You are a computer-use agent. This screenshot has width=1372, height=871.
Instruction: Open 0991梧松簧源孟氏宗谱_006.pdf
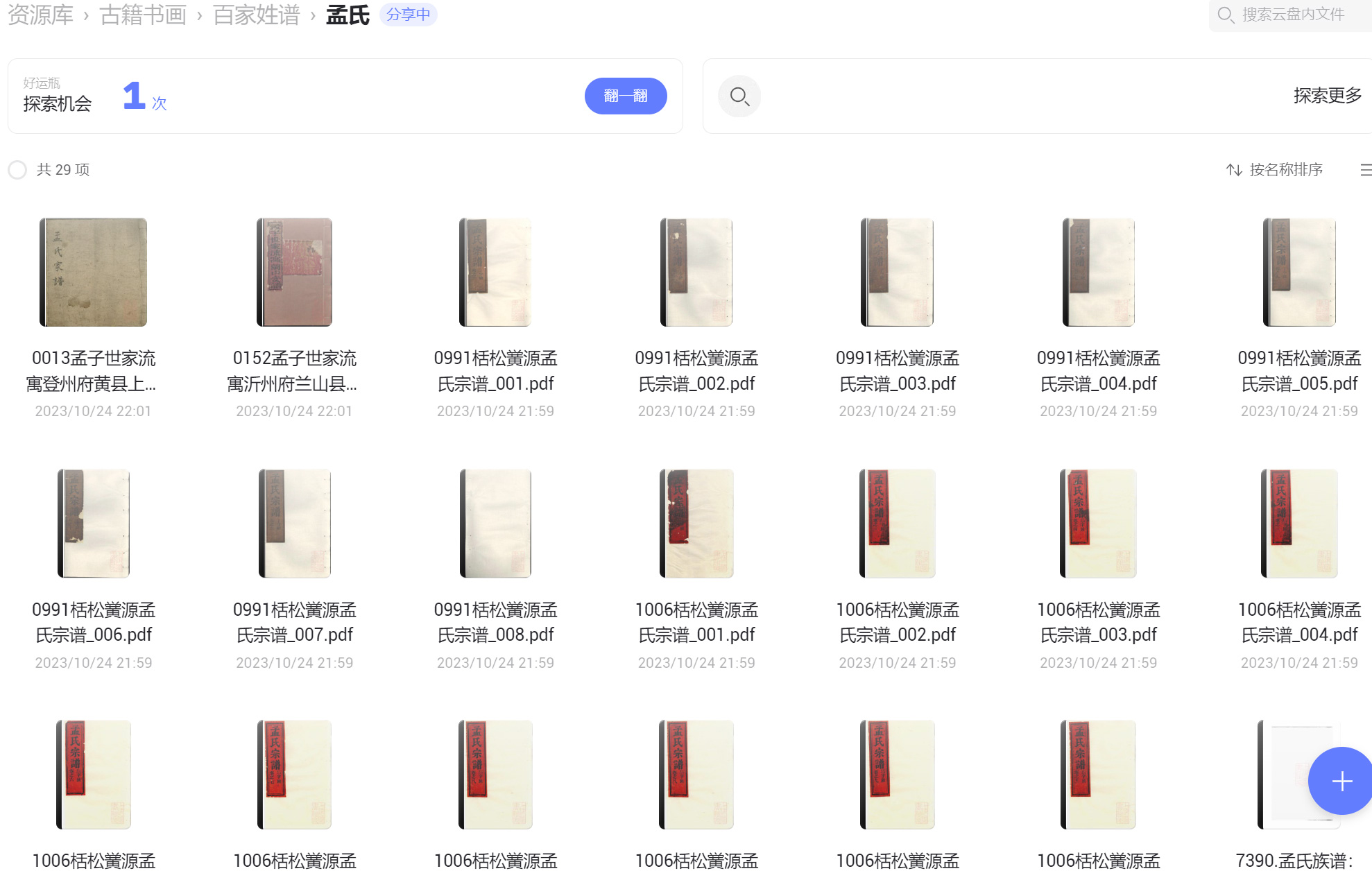[x=93, y=524]
